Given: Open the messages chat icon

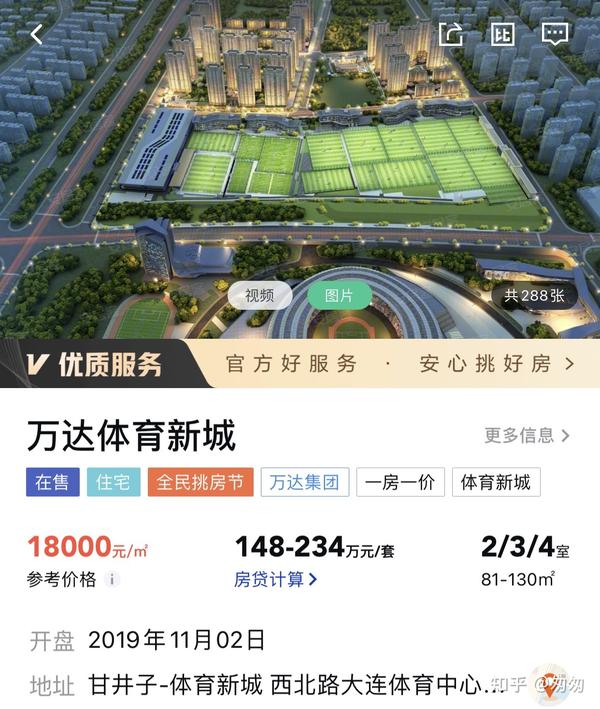Looking at the screenshot, I should [554, 34].
